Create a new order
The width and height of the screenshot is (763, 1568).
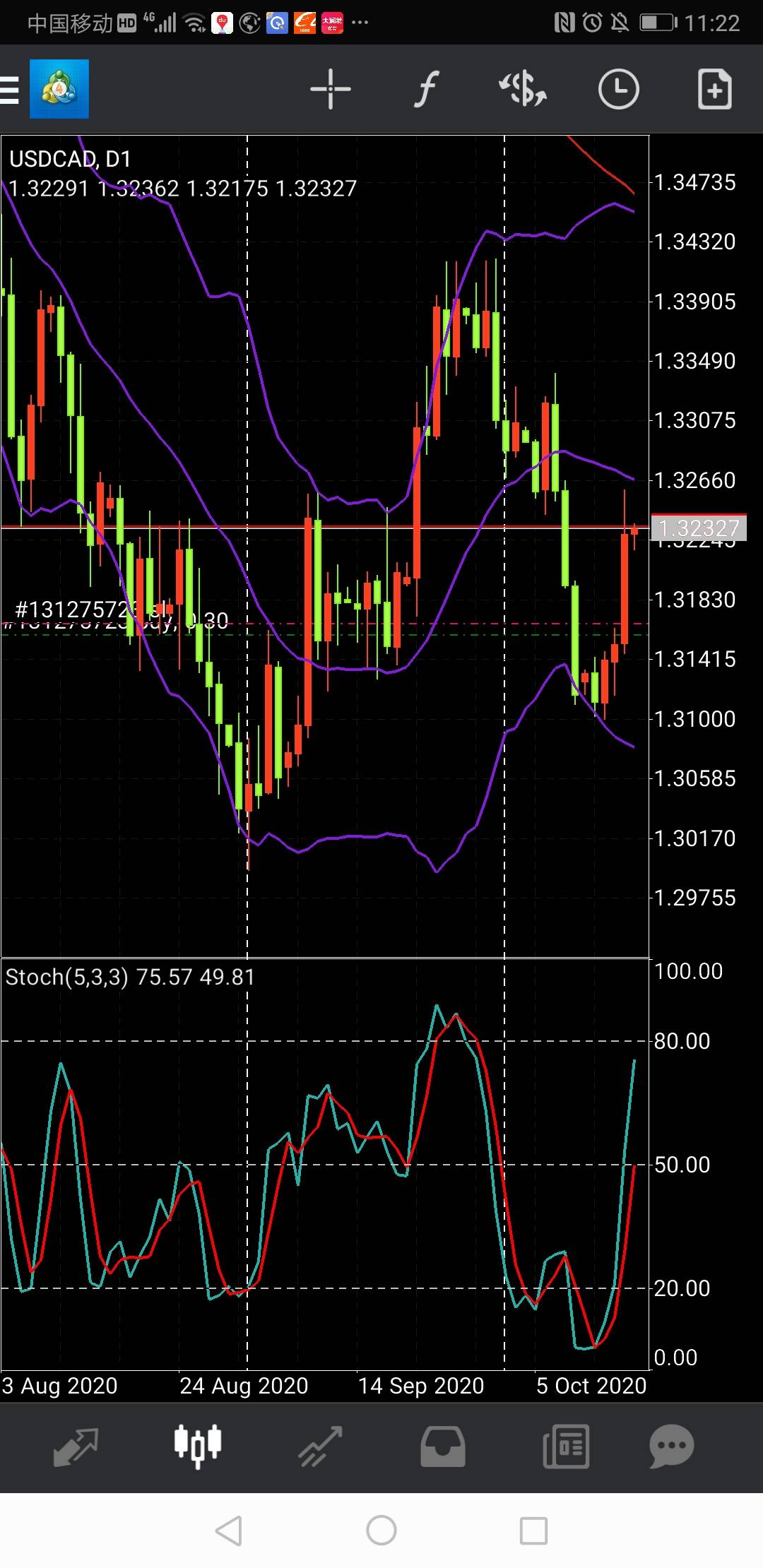[714, 90]
